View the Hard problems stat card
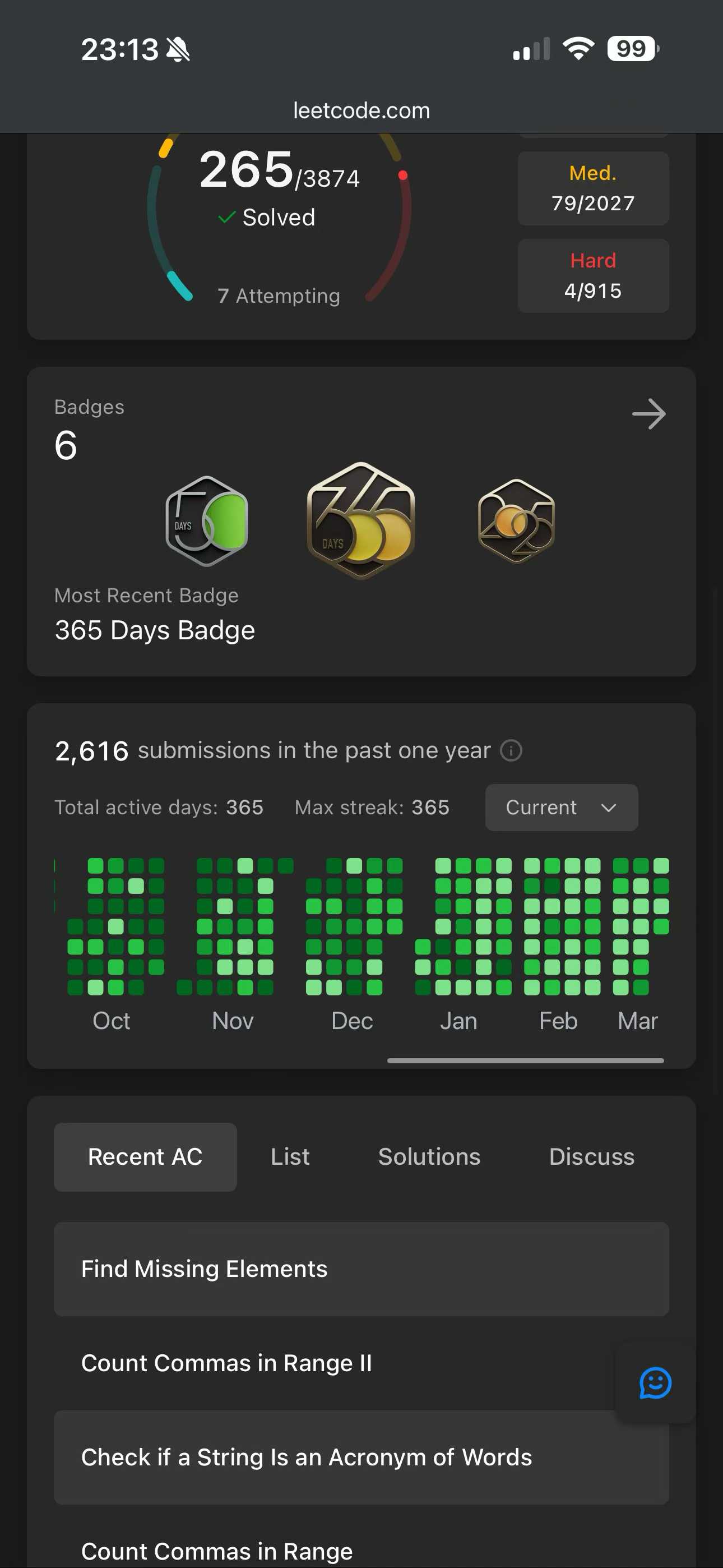The height and width of the screenshot is (1568, 723). point(593,276)
